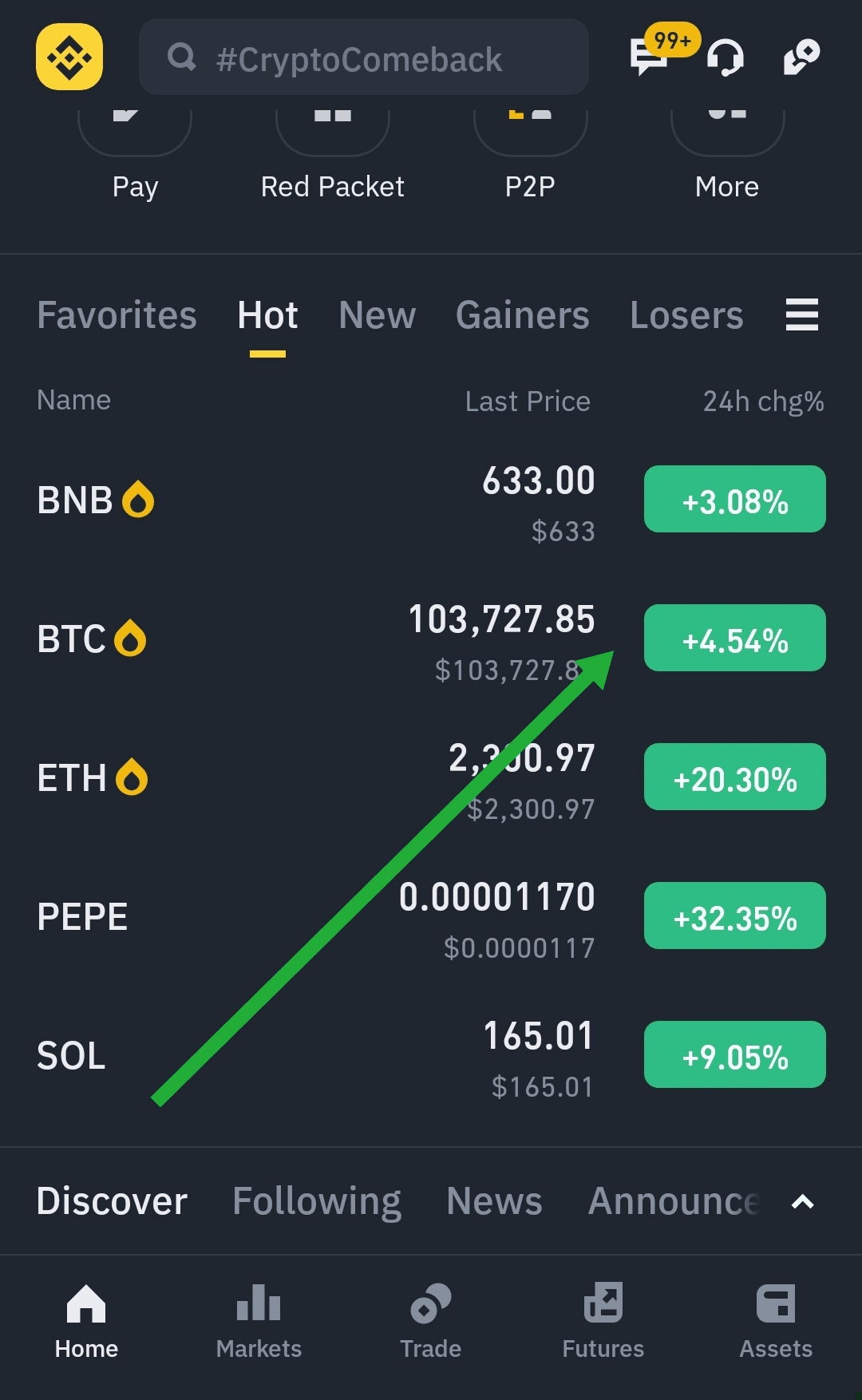Switch to the Following feed tab

[x=317, y=1201]
